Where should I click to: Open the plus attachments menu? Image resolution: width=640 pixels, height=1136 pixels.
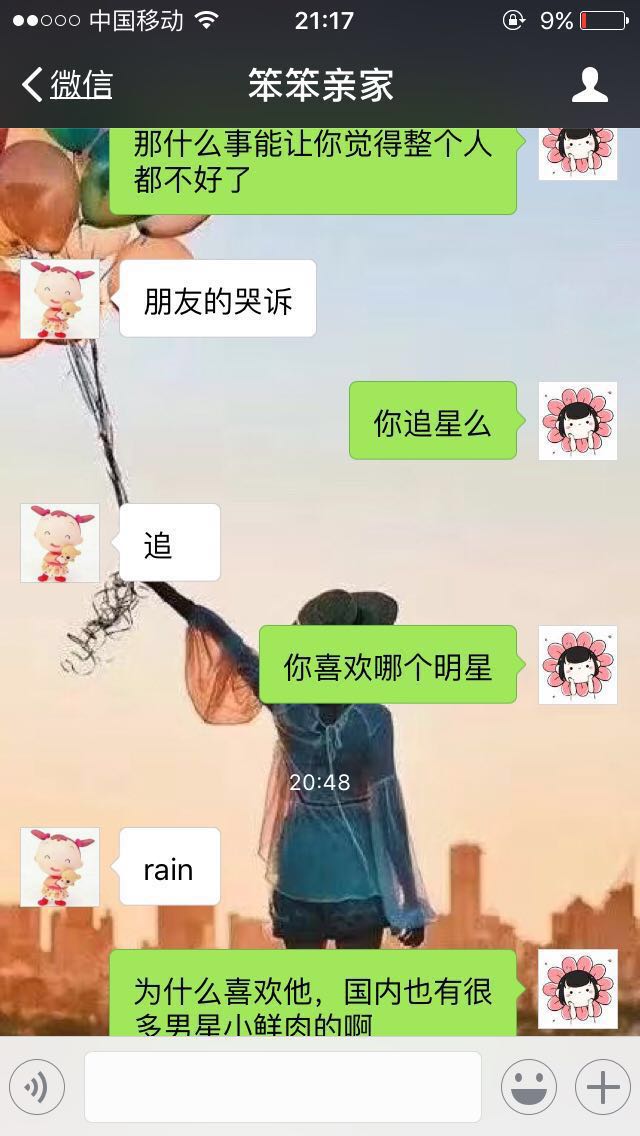(x=602, y=1086)
